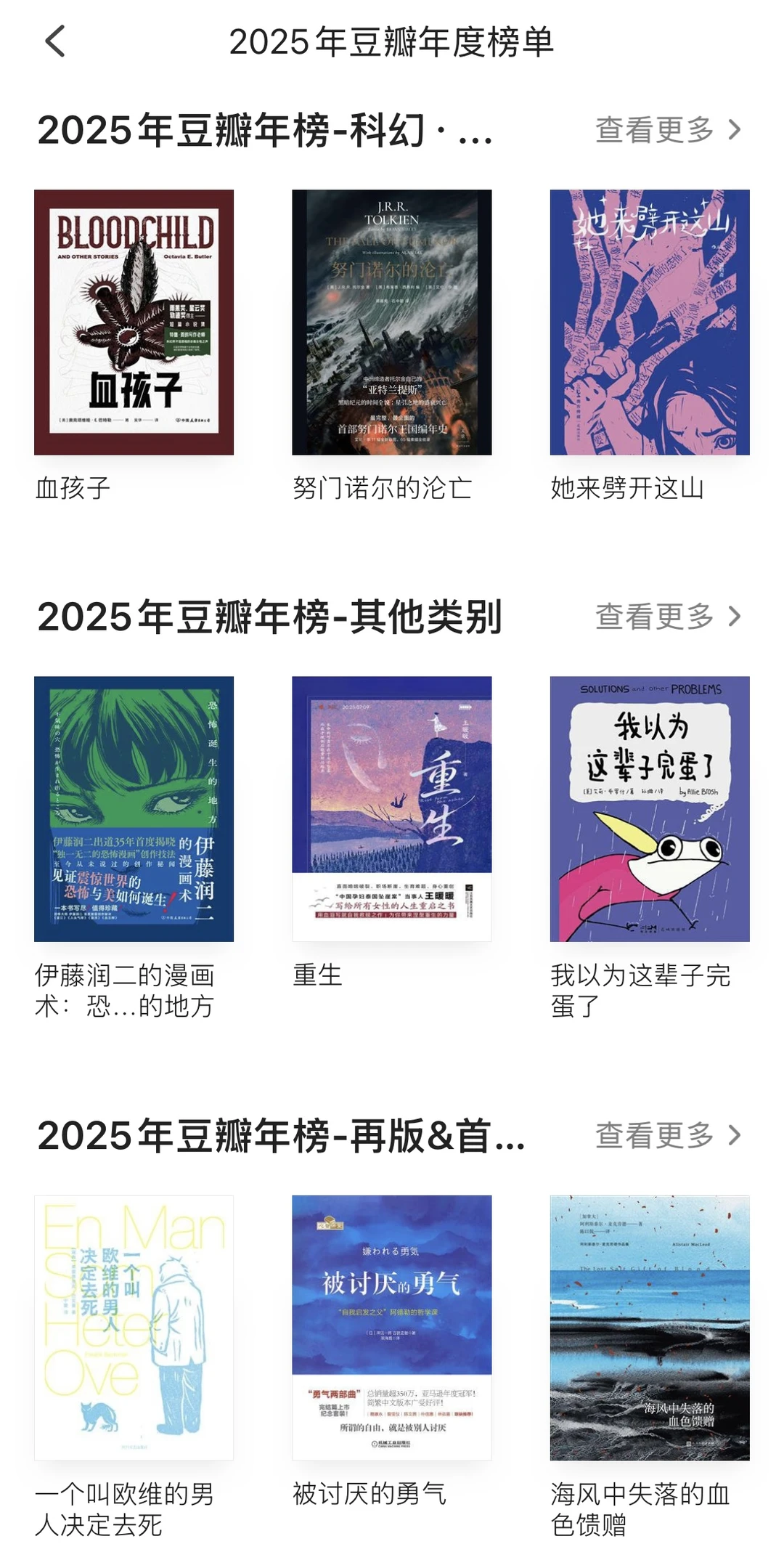Open the book 一个叫欧维的男人决定去死
Screen dimensions: 784x1560
[134, 1328]
